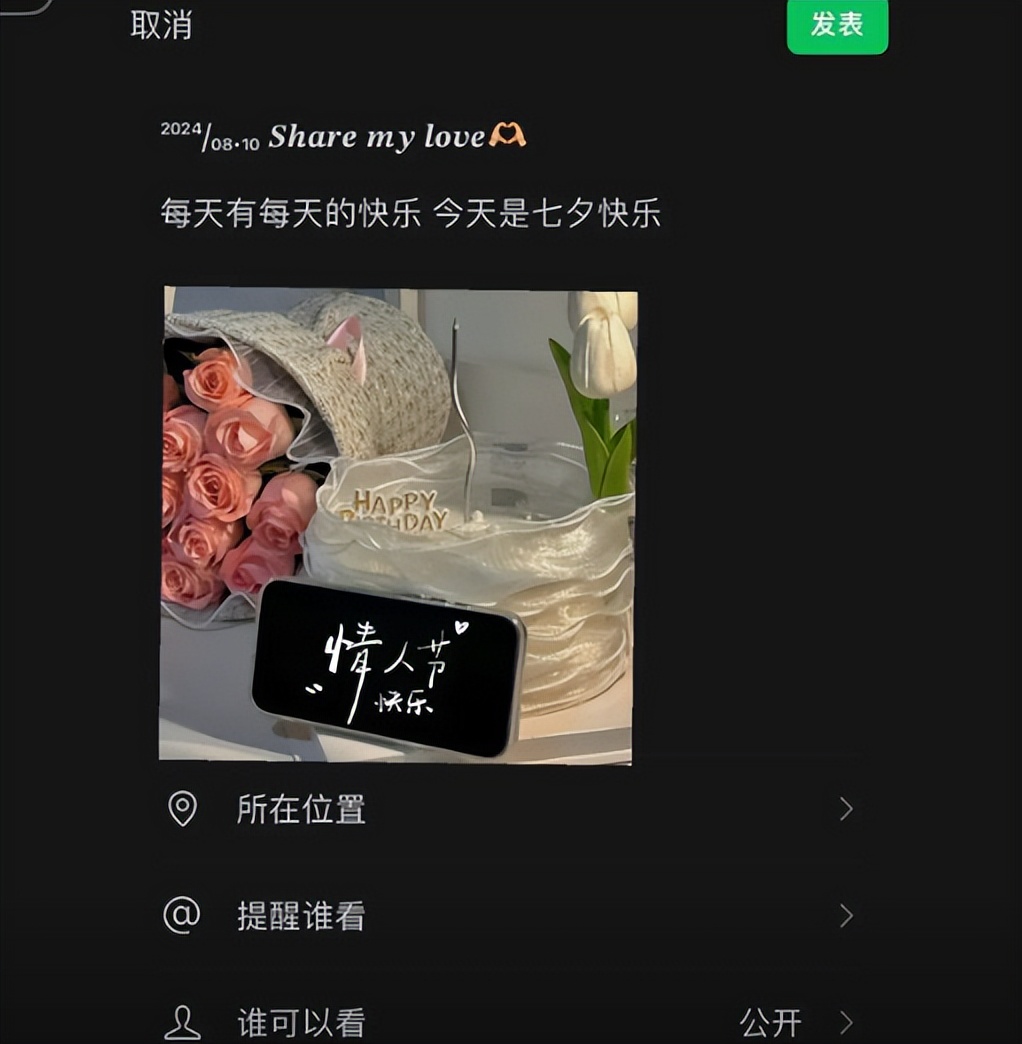Open 所在位置 to add a location
The image size is (1022, 1044).
point(302,810)
